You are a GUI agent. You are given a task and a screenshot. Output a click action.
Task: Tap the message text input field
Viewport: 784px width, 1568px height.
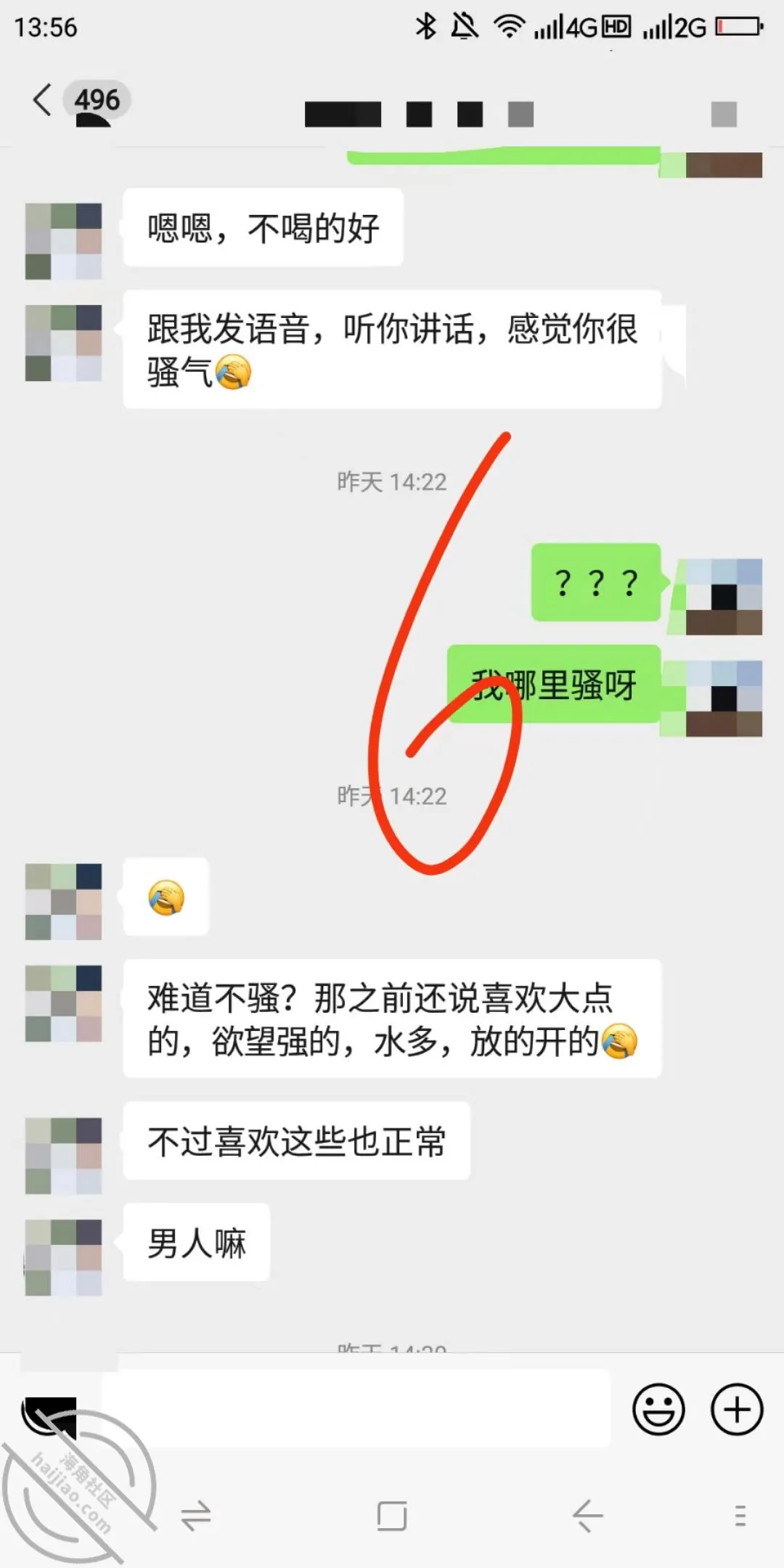pyautogui.click(x=356, y=1408)
